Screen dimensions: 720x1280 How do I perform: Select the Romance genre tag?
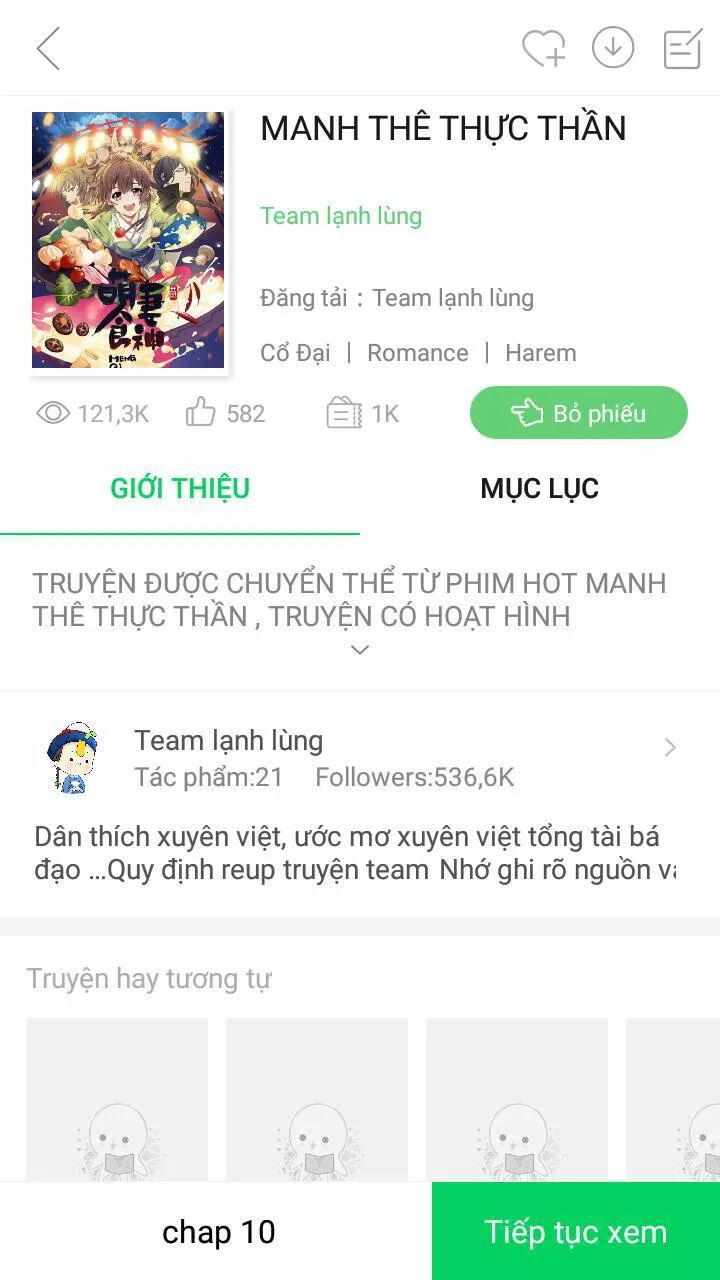pyautogui.click(x=418, y=352)
